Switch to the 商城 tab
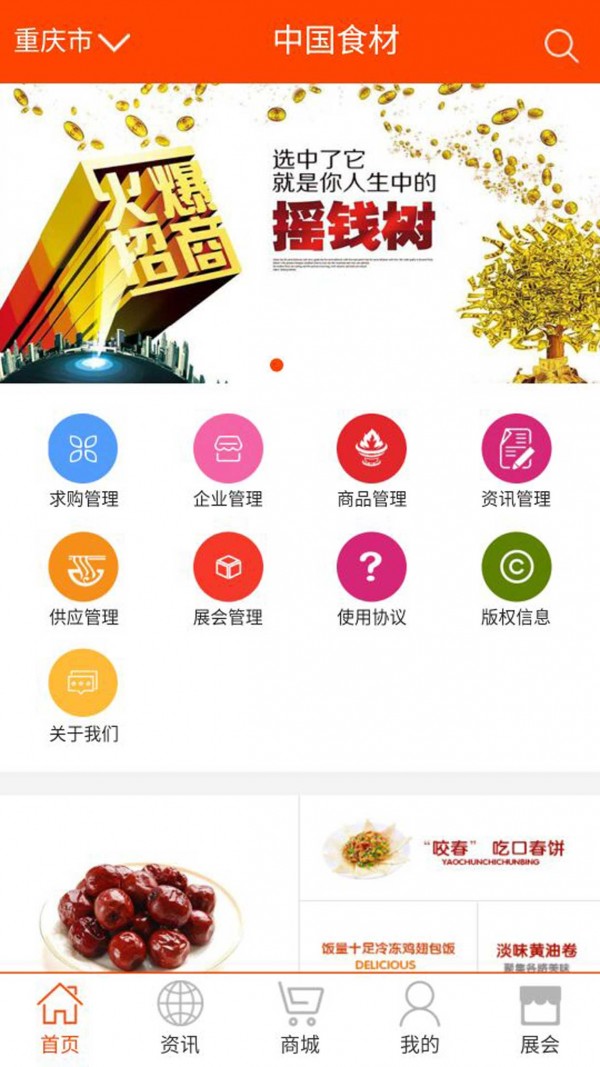This screenshot has width=600, height=1067. pos(300,1018)
